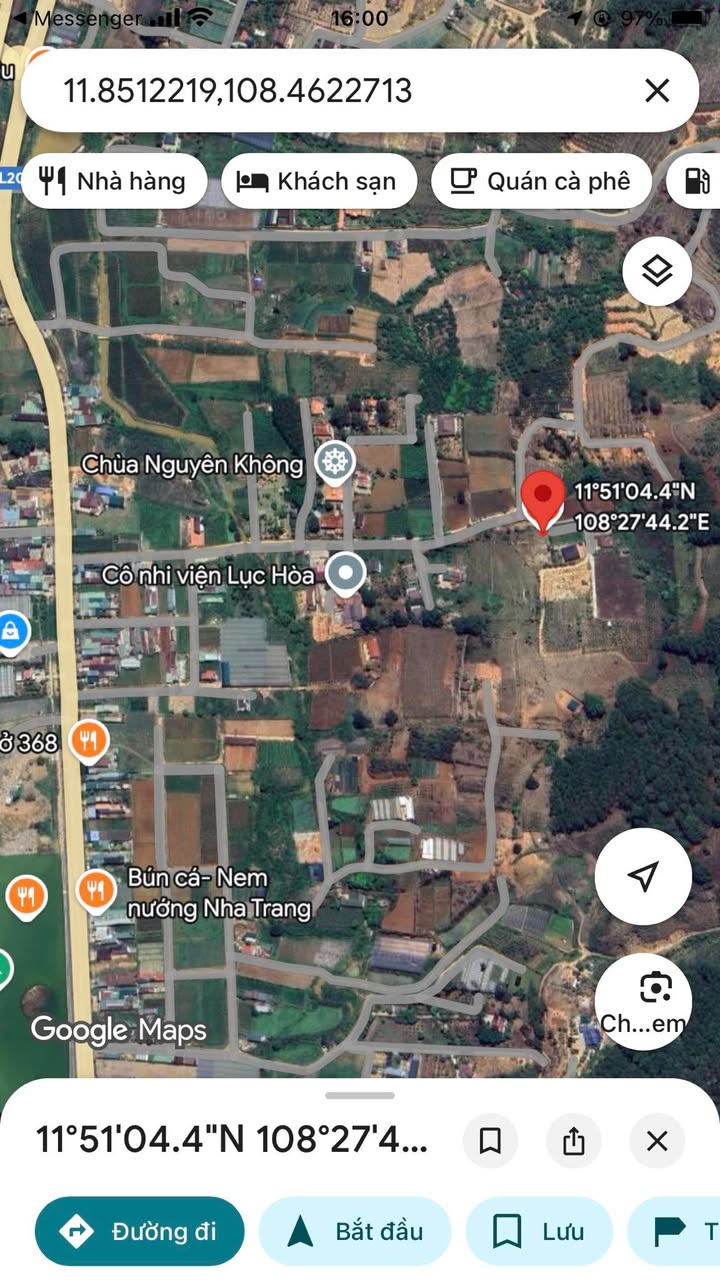Open the gas station chip
This screenshot has height=1280, width=720.
[697, 181]
